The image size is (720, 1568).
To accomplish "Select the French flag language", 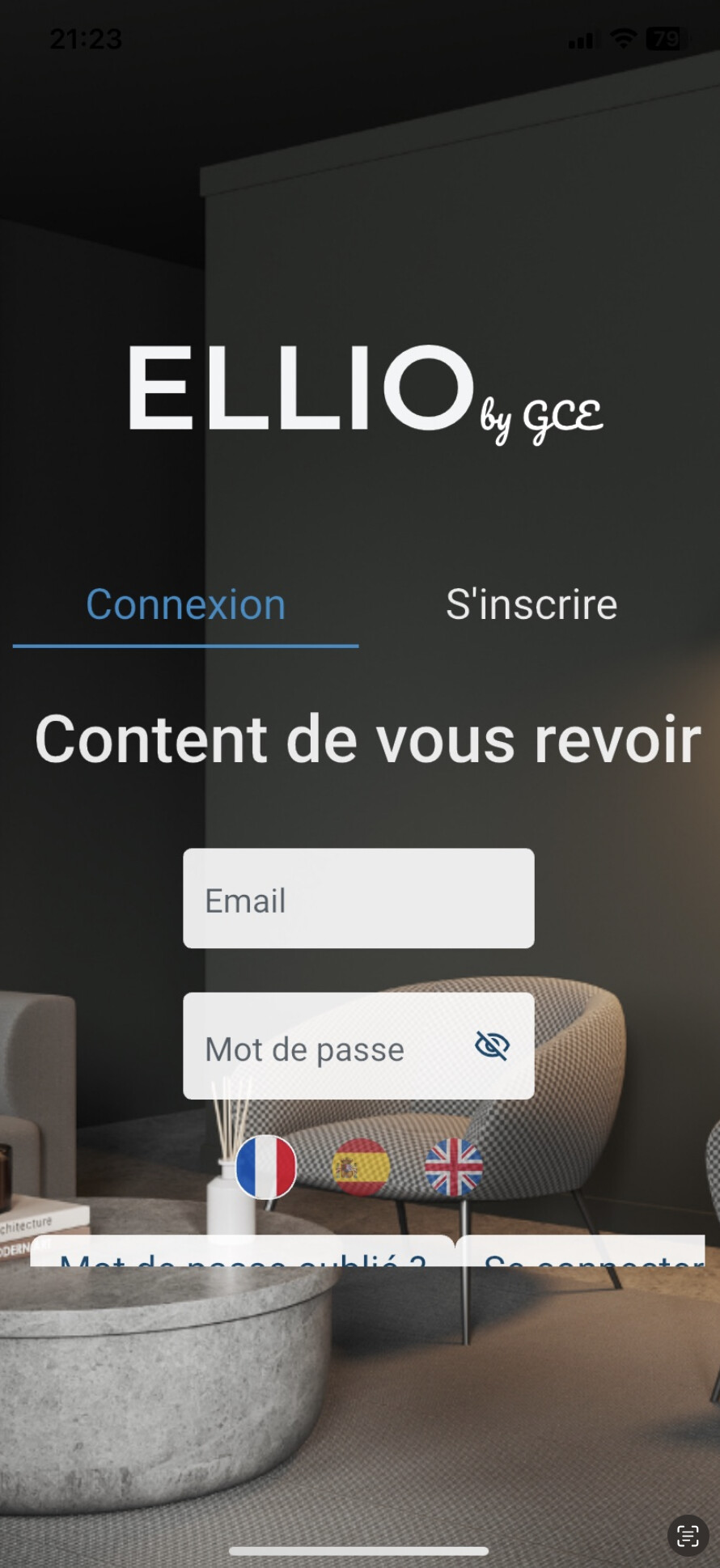I will click(266, 1167).
